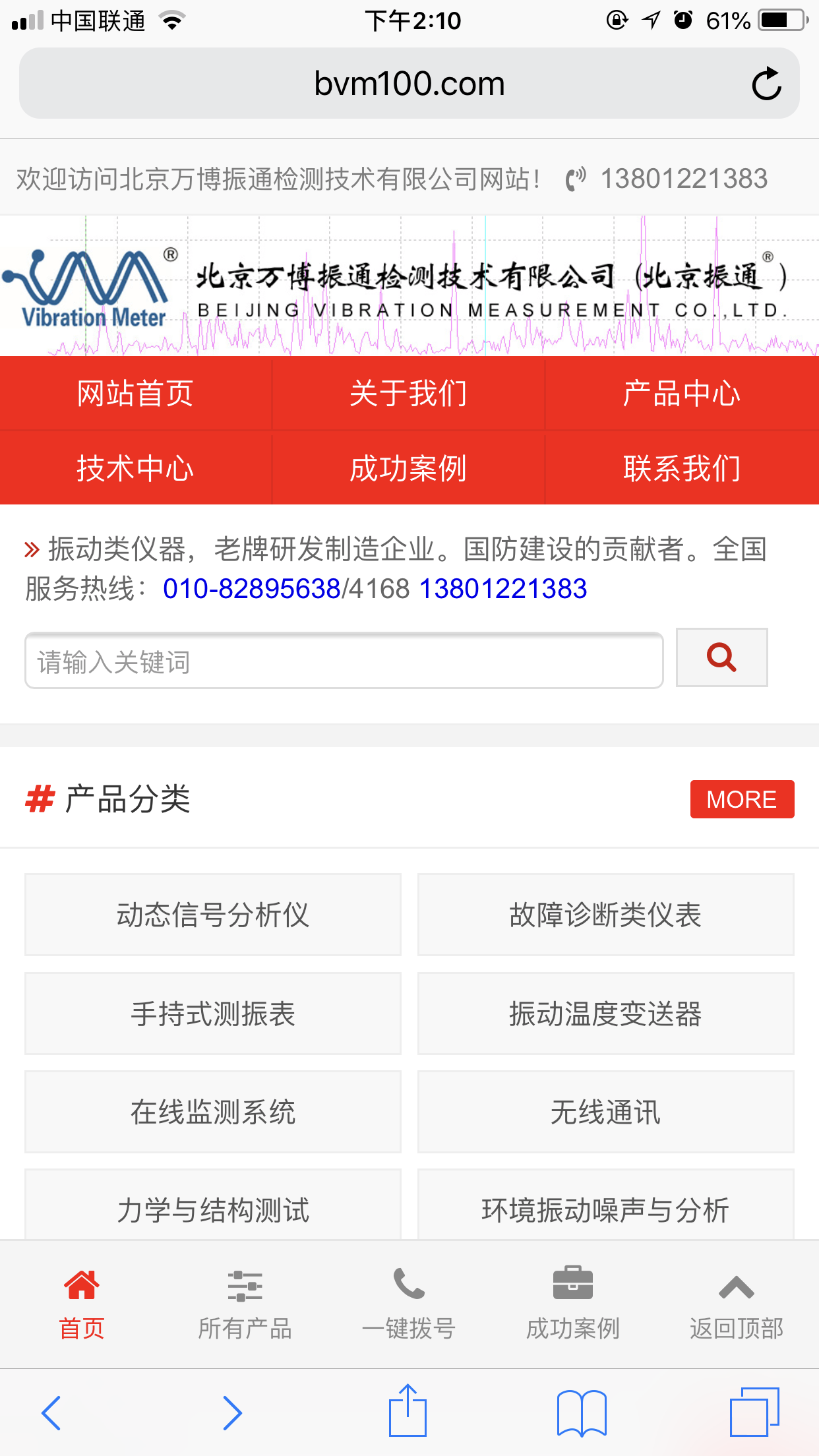The width and height of the screenshot is (819, 1456).
Task: Go forward using the browser forward arrow
Action: pos(232,1412)
